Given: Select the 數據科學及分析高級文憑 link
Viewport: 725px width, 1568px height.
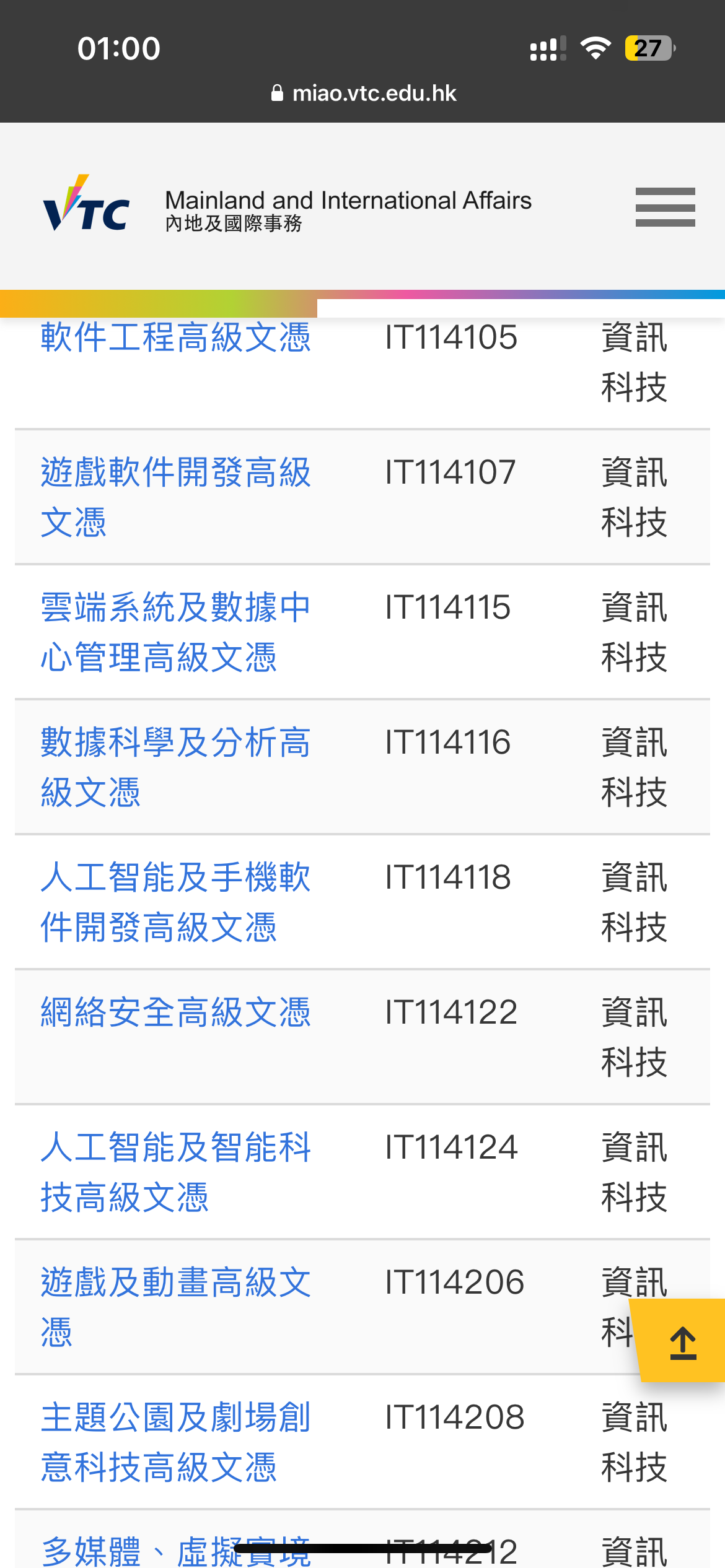Looking at the screenshot, I should [175, 767].
